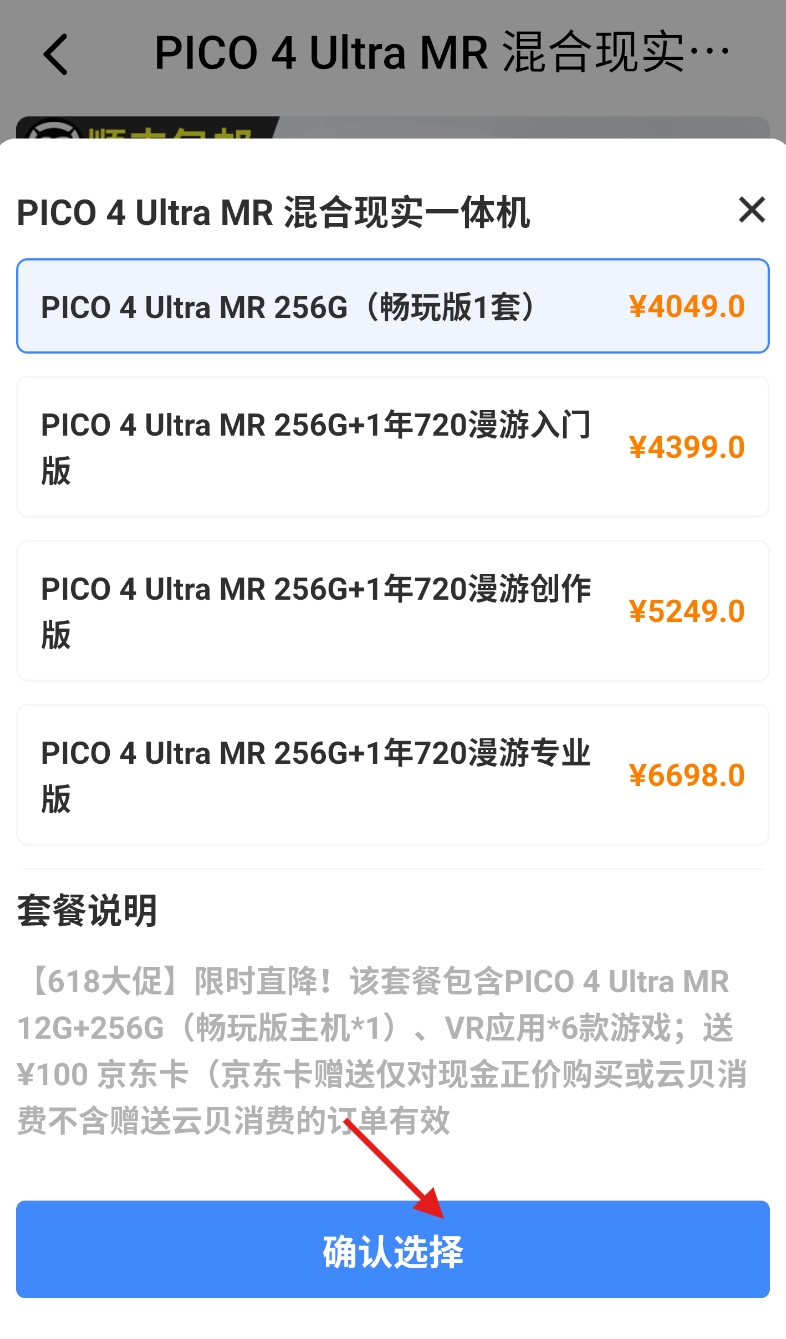786x1339 pixels.
Task: Go back using the top-left arrow
Action: 57,54
